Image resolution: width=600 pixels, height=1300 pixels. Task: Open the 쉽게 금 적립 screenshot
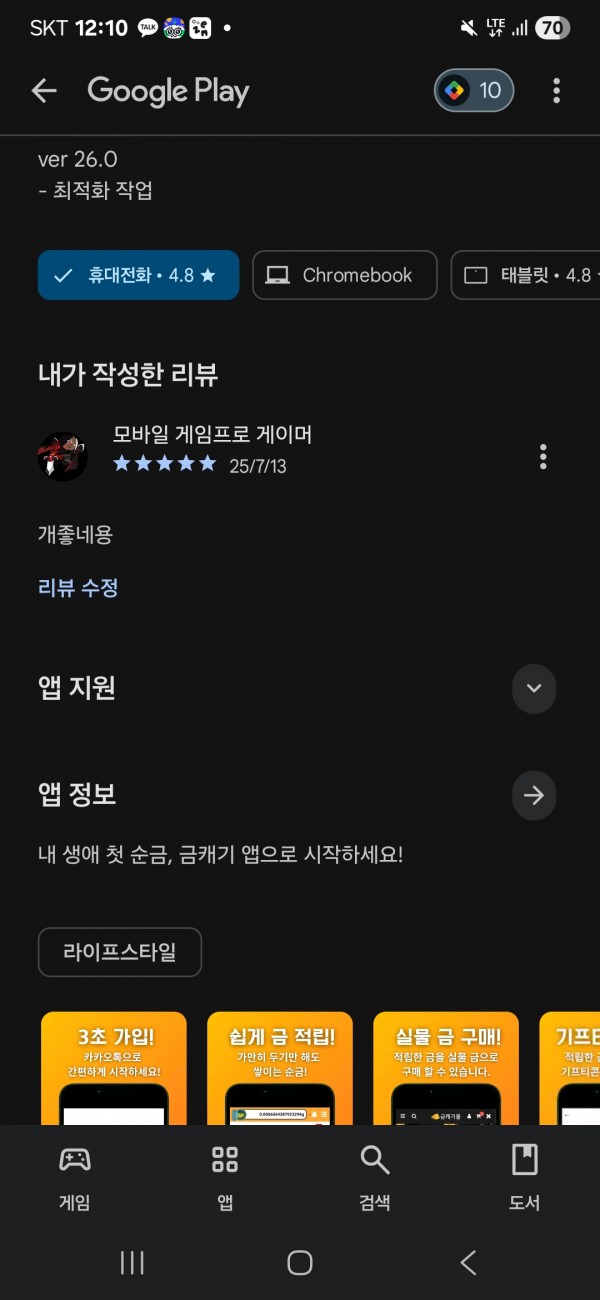coord(280,1068)
